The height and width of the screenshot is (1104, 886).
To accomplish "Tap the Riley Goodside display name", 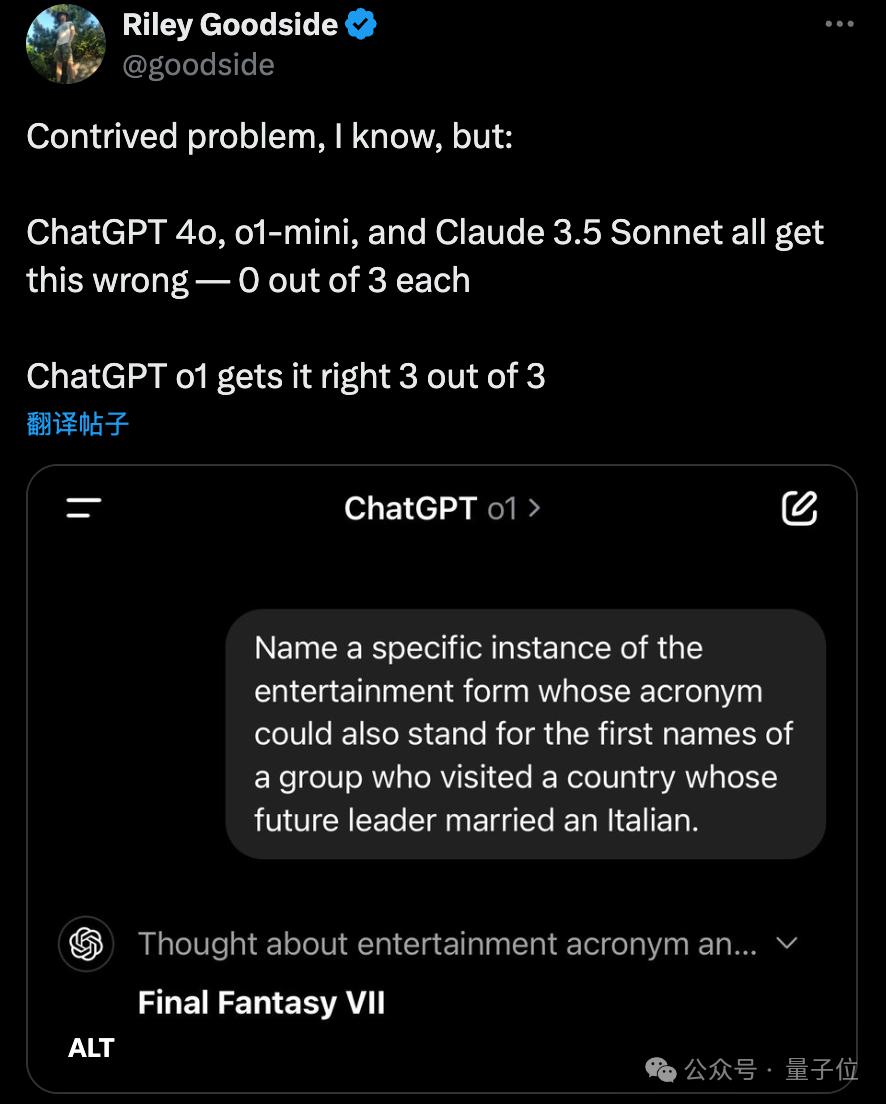I will click(229, 25).
